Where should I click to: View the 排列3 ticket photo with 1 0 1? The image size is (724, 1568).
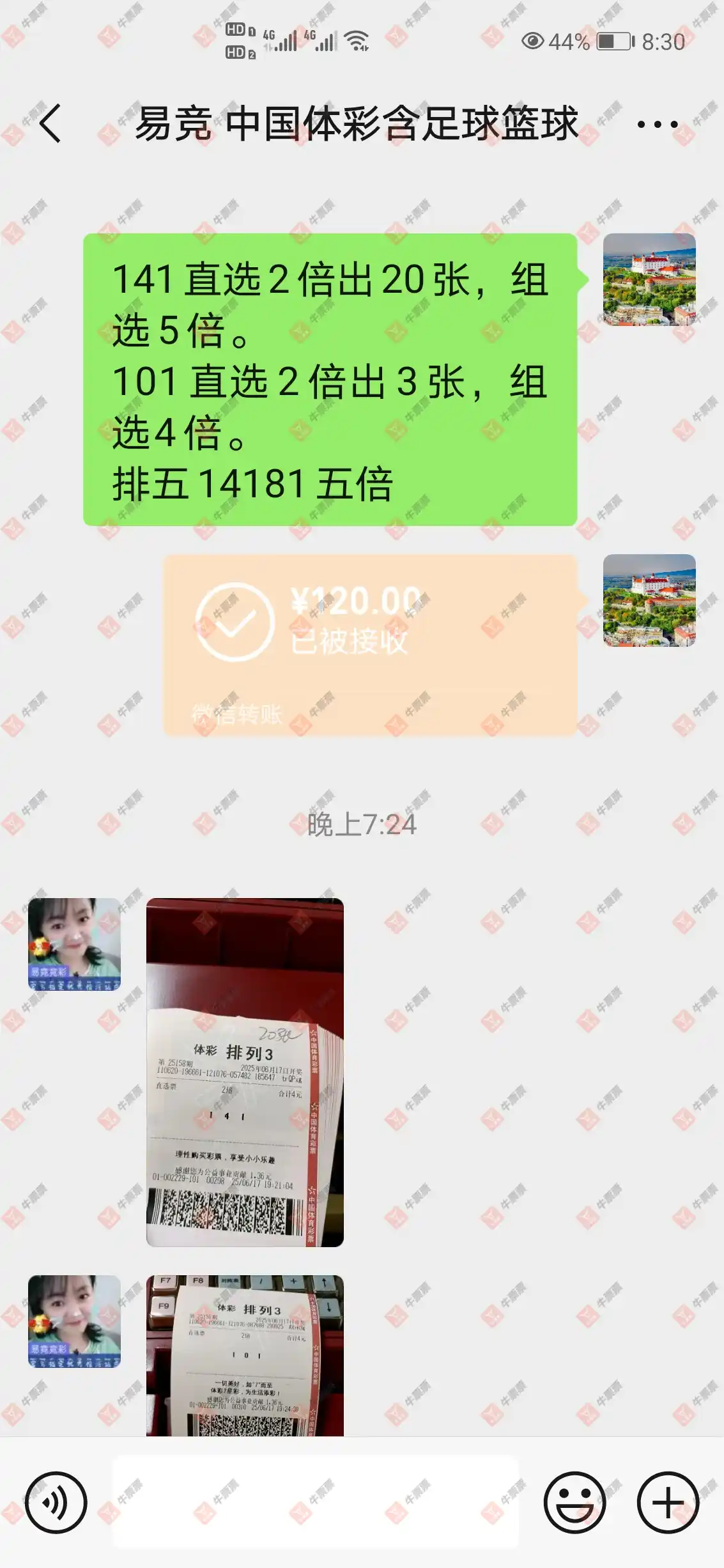click(x=245, y=1355)
